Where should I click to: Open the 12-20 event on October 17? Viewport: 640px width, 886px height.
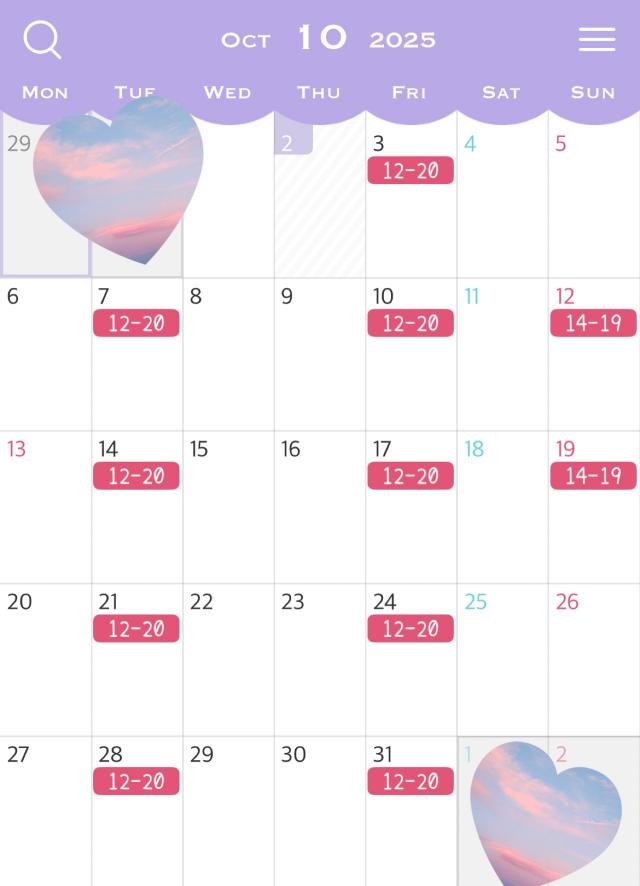coord(410,476)
